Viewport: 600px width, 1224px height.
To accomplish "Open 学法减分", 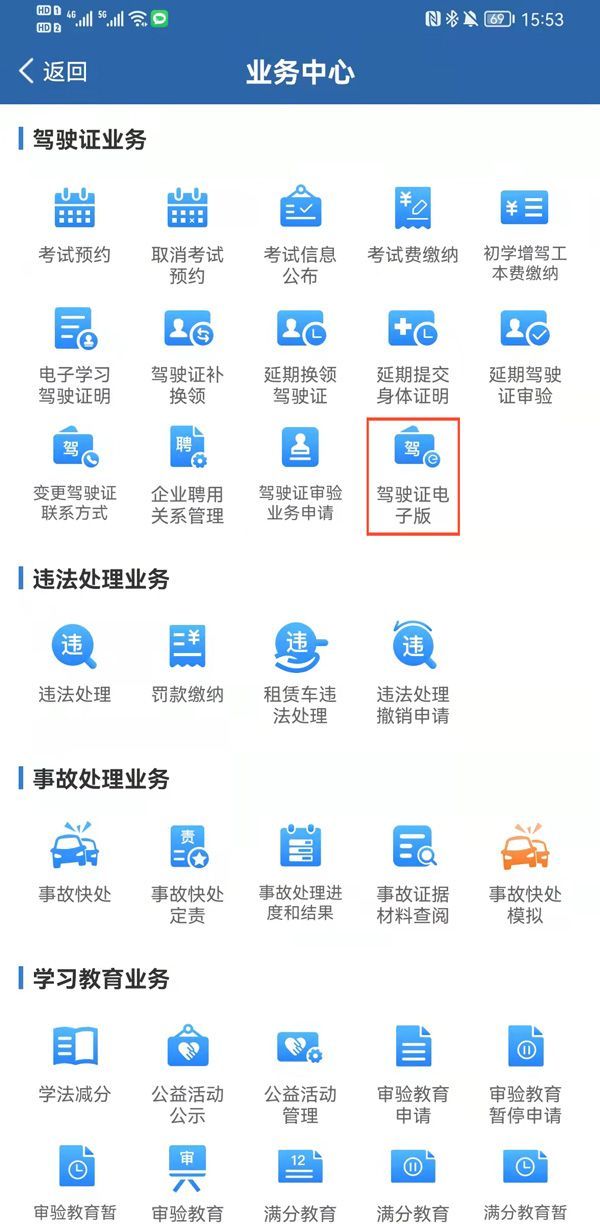I will click(74, 1063).
